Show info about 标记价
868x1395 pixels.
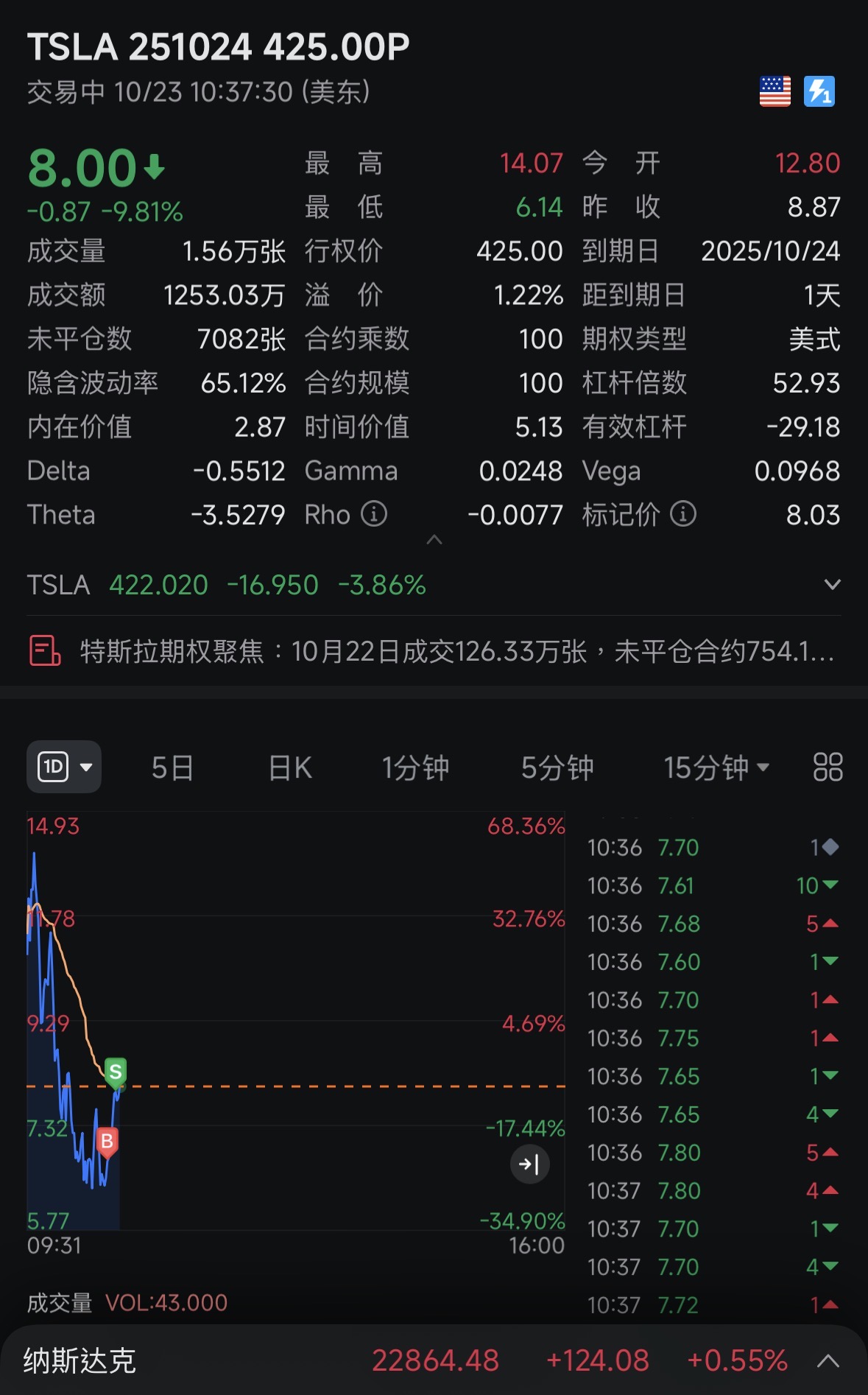click(683, 514)
